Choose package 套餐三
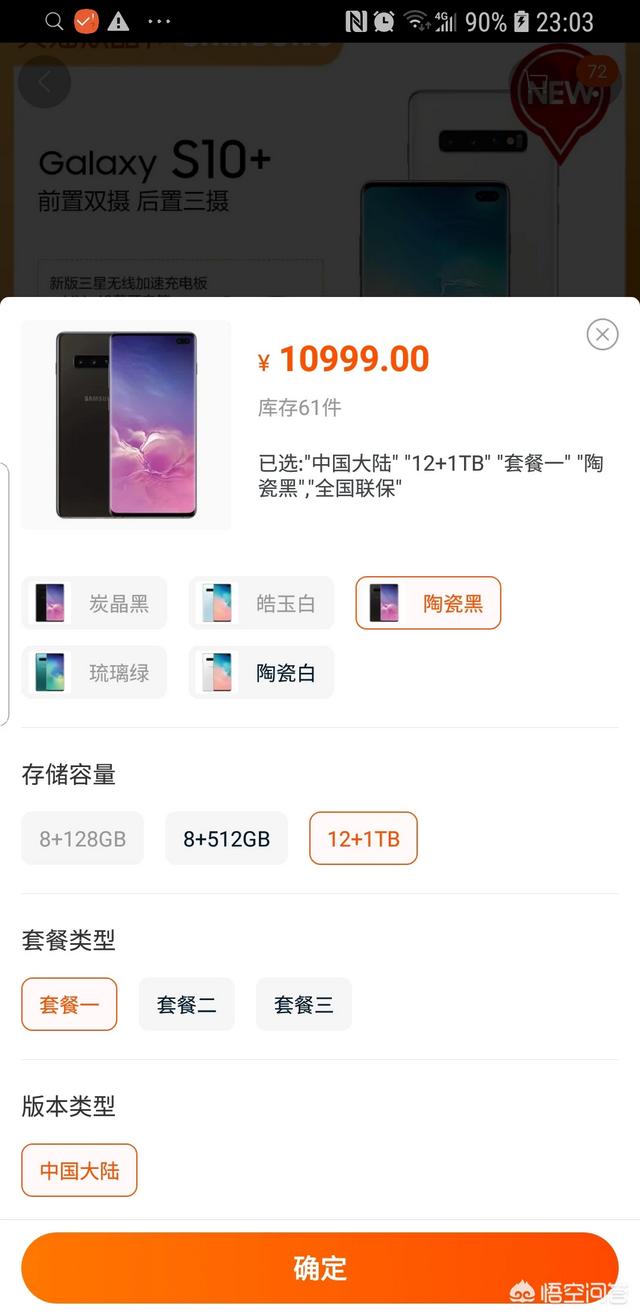This screenshot has width=640, height=1316. 303,1004
